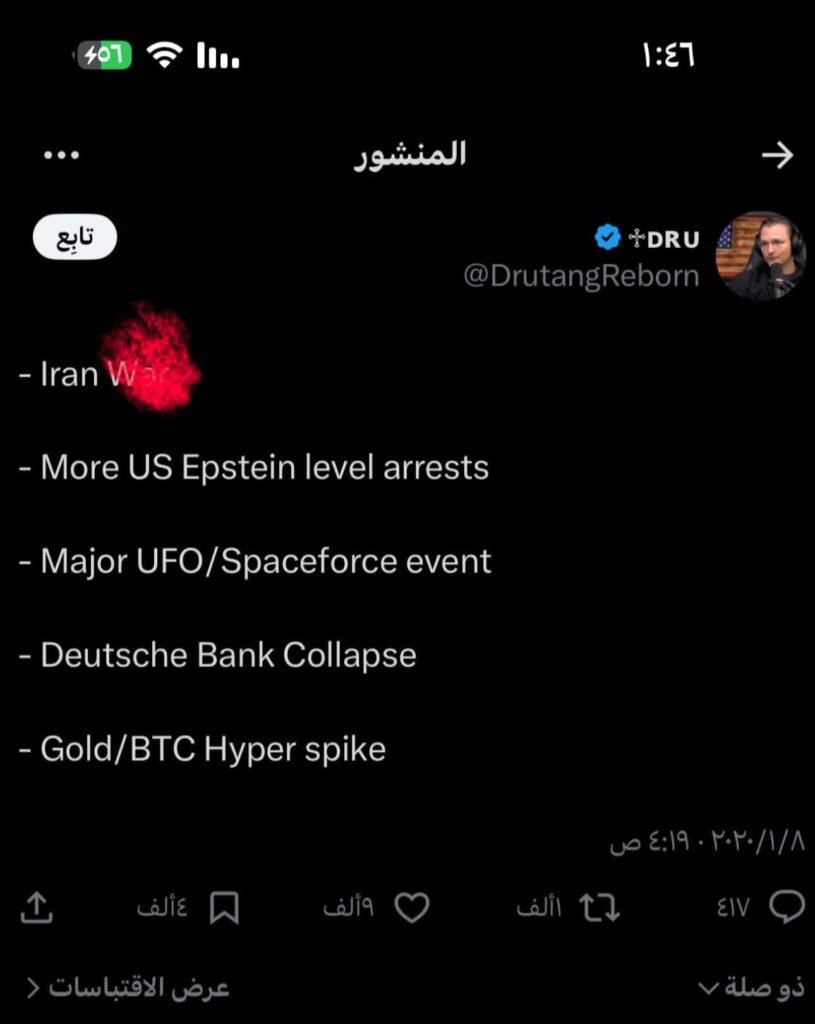Viewport: 815px width, 1024px height.
Task: Share this post
Action: (36, 907)
